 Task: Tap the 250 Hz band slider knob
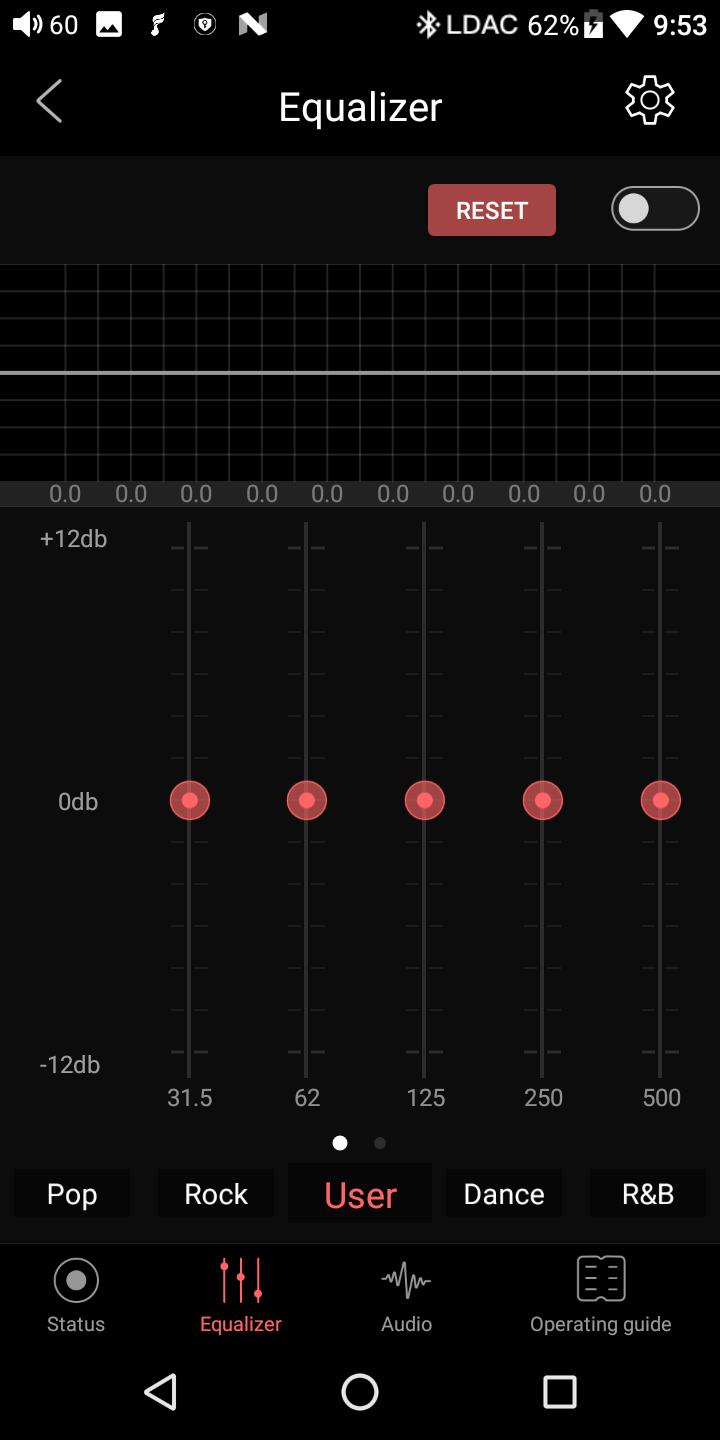[x=543, y=800]
